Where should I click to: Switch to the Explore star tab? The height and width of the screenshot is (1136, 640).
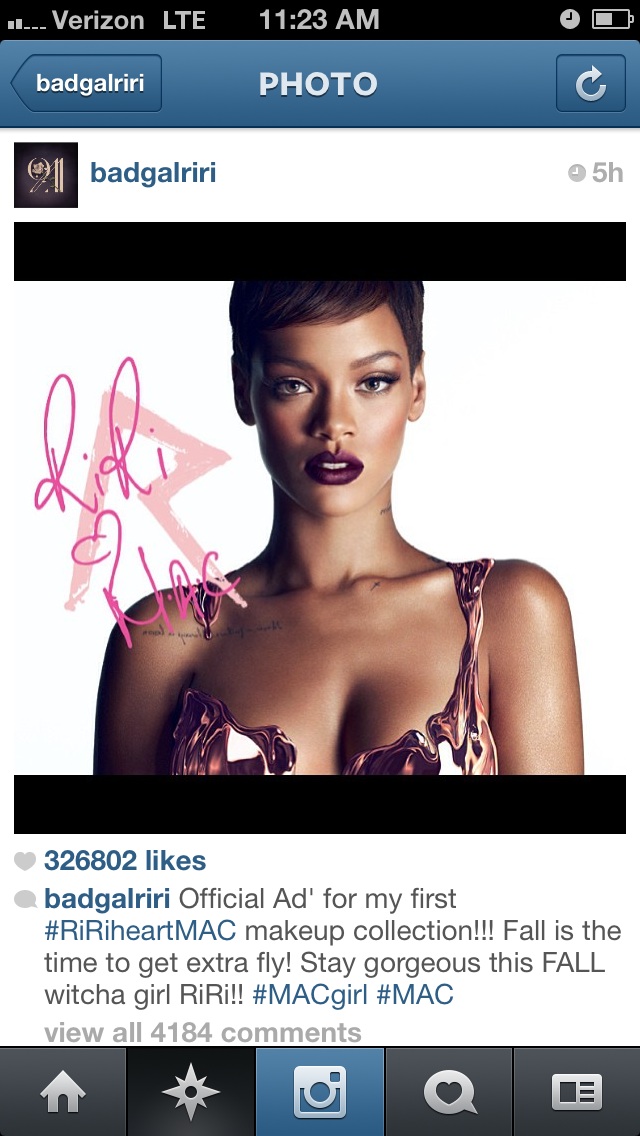click(191, 1092)
